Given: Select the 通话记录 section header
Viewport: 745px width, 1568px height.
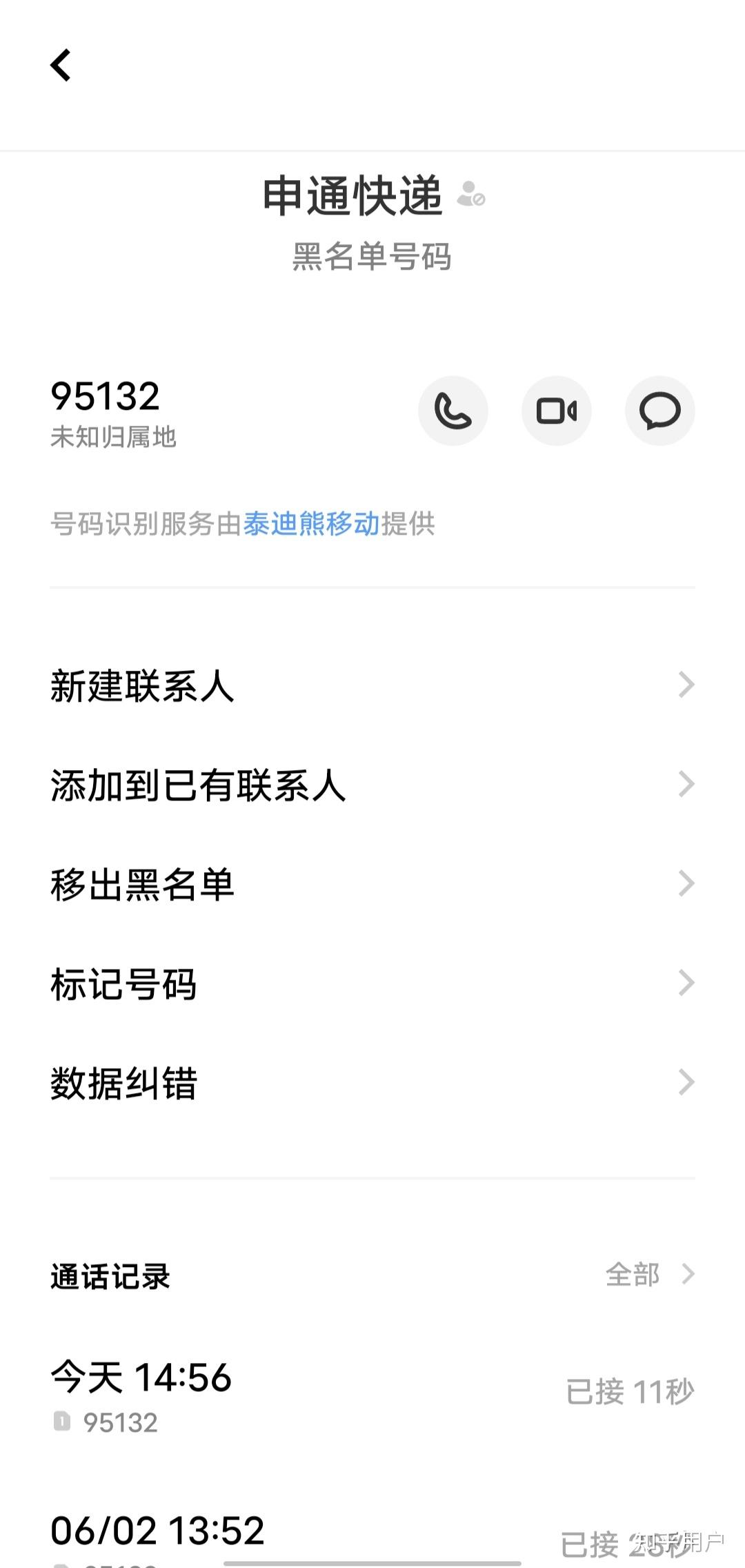Looking at the screenshot, I should tap(110, 1274).
